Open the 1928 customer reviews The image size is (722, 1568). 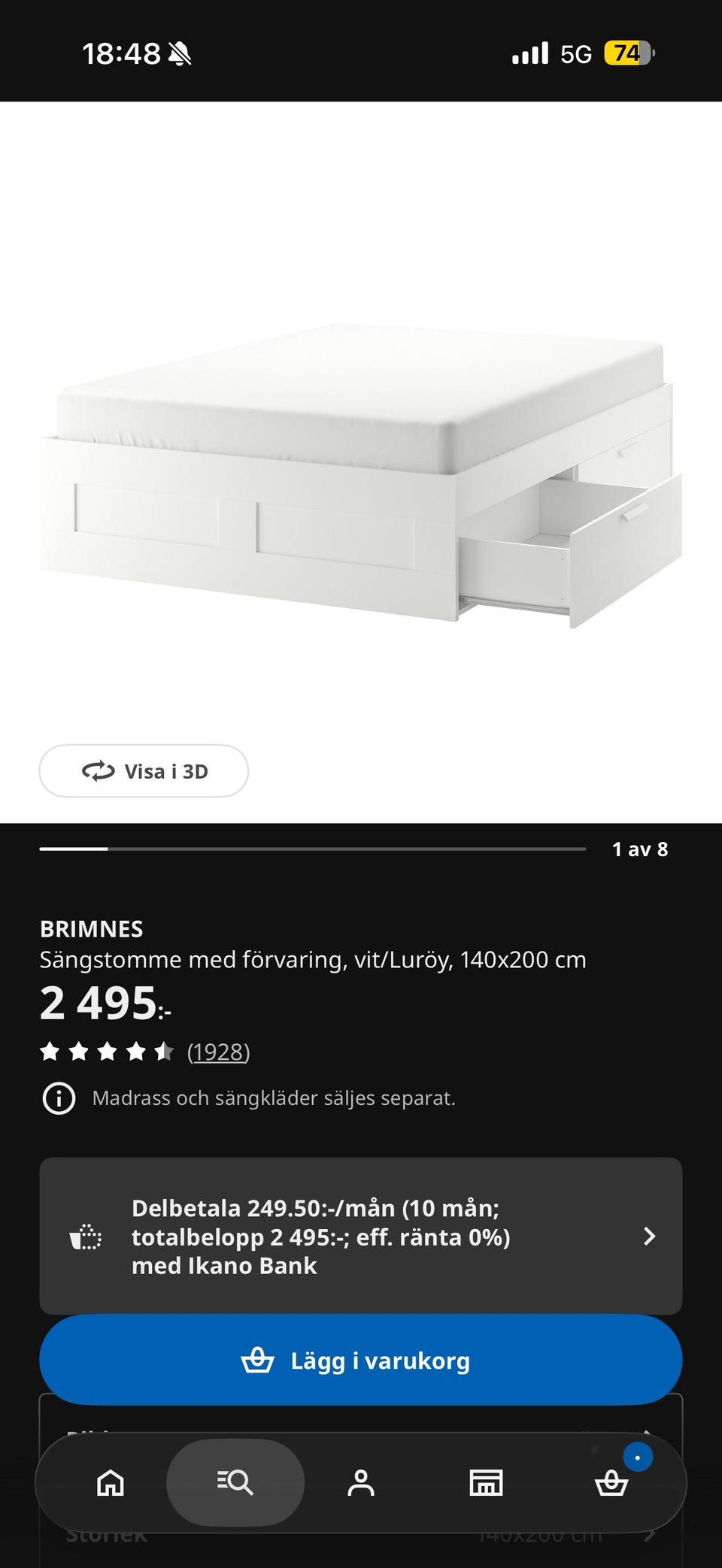click(218, 1052)
